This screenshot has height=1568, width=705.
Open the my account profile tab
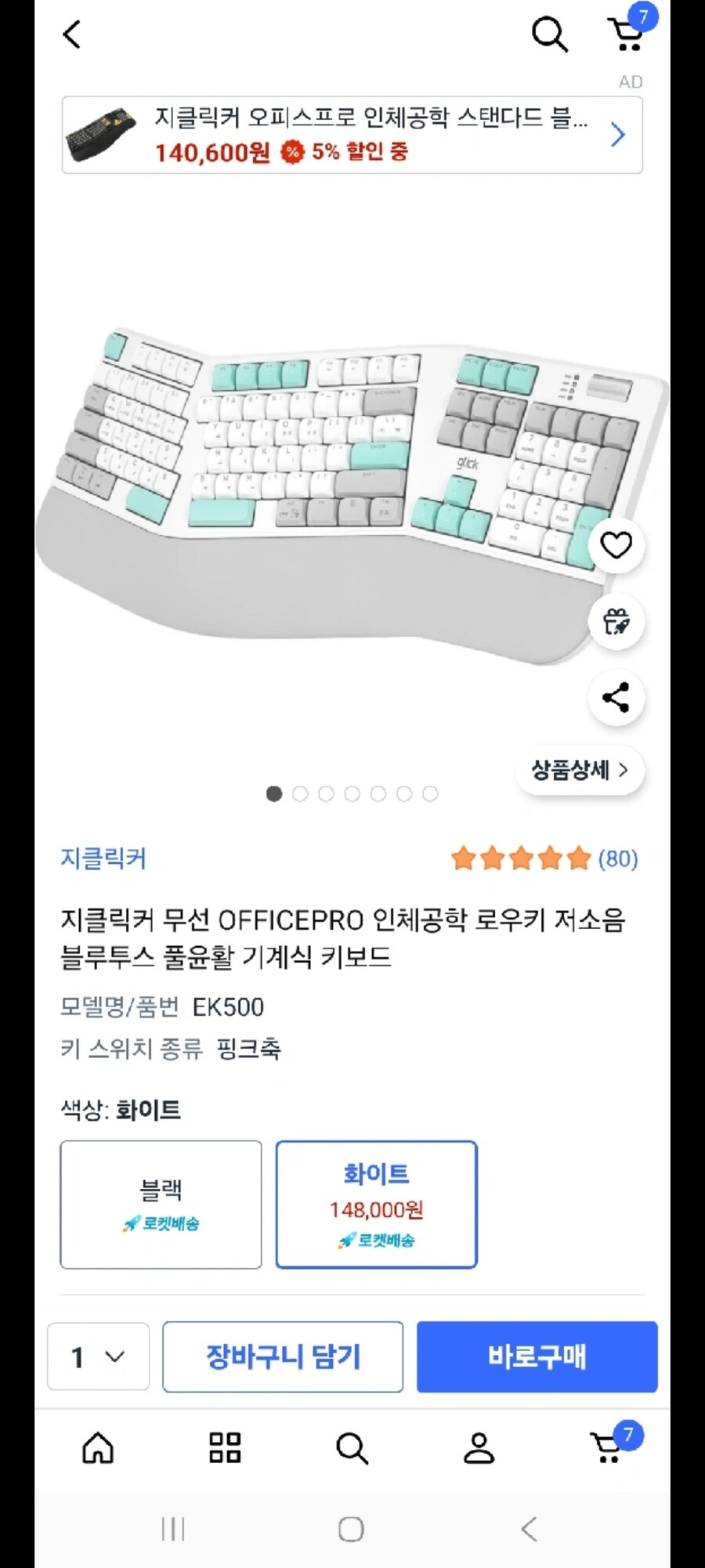point(479,1448)
